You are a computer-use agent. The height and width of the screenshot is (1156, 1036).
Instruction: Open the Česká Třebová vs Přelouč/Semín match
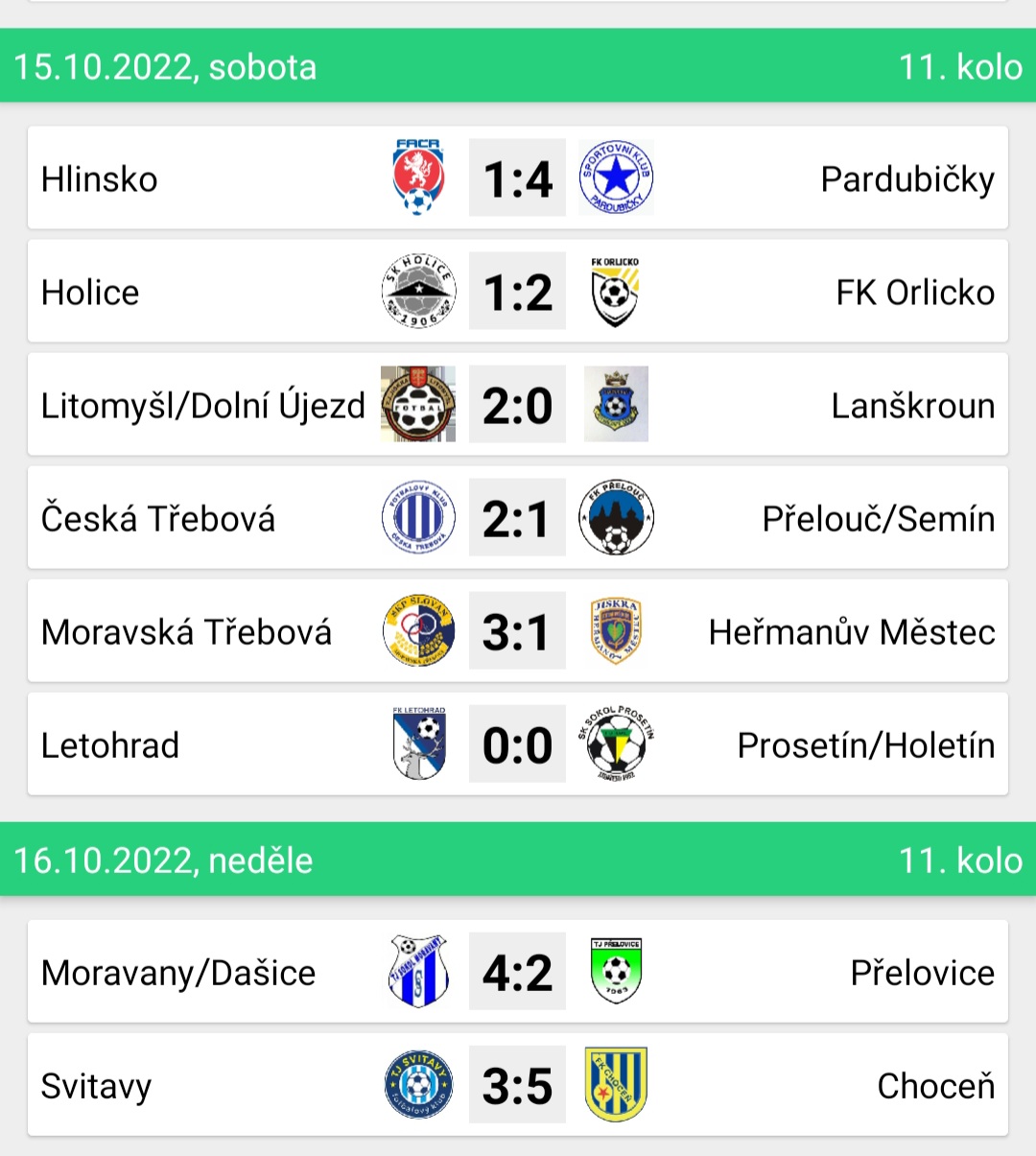coord(518,518)
